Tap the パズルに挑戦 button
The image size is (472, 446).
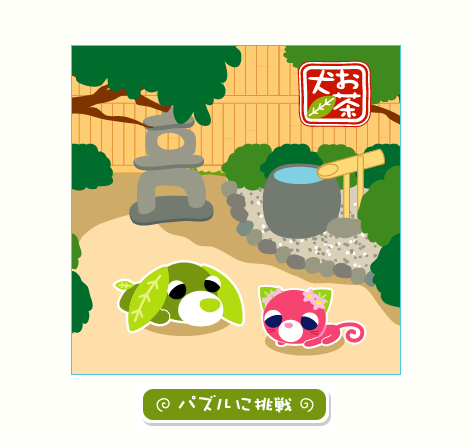click(234, 405)
